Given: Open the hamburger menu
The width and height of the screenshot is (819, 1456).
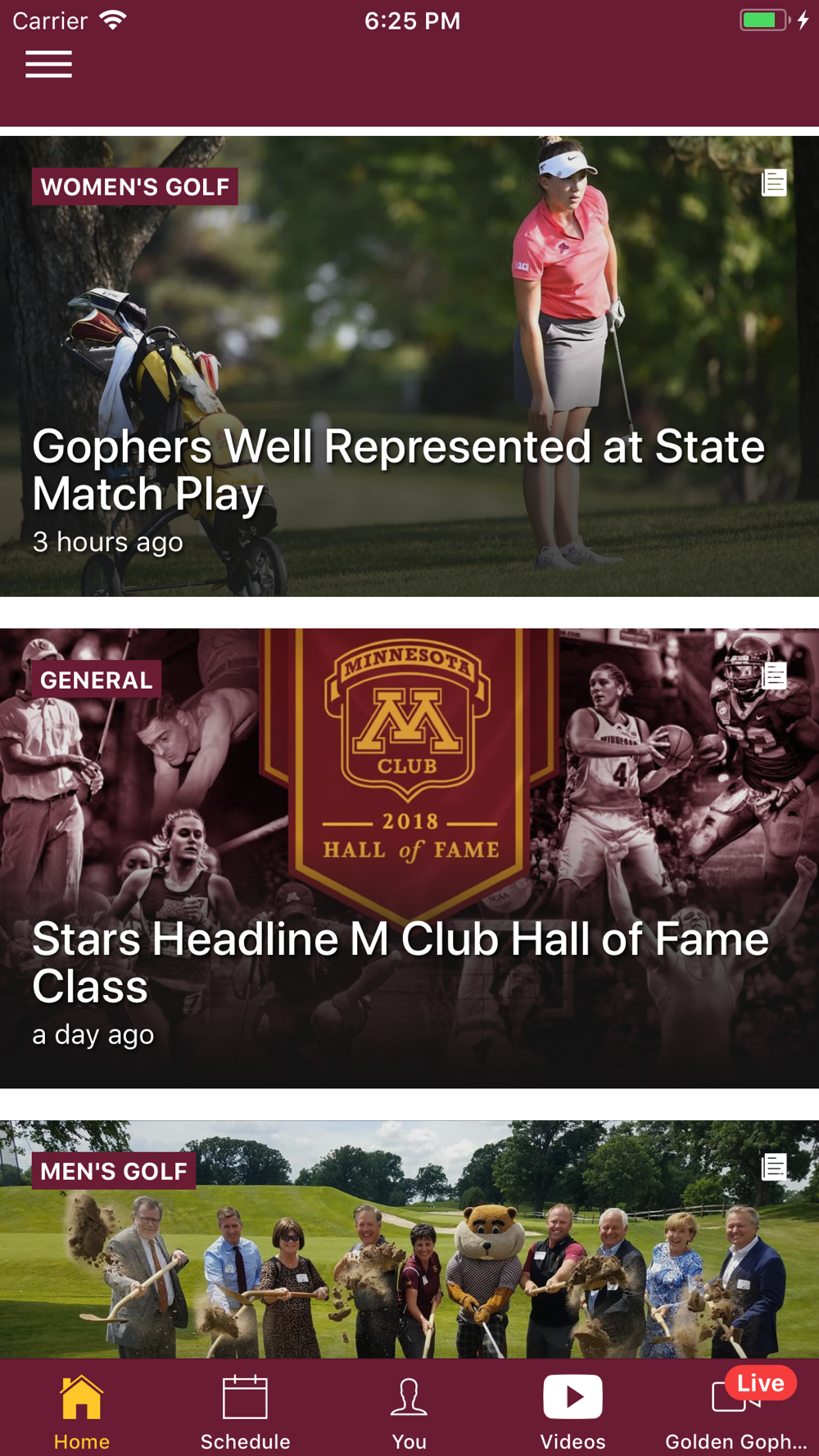Looking at the screenshot, I should tap(48, 64).
